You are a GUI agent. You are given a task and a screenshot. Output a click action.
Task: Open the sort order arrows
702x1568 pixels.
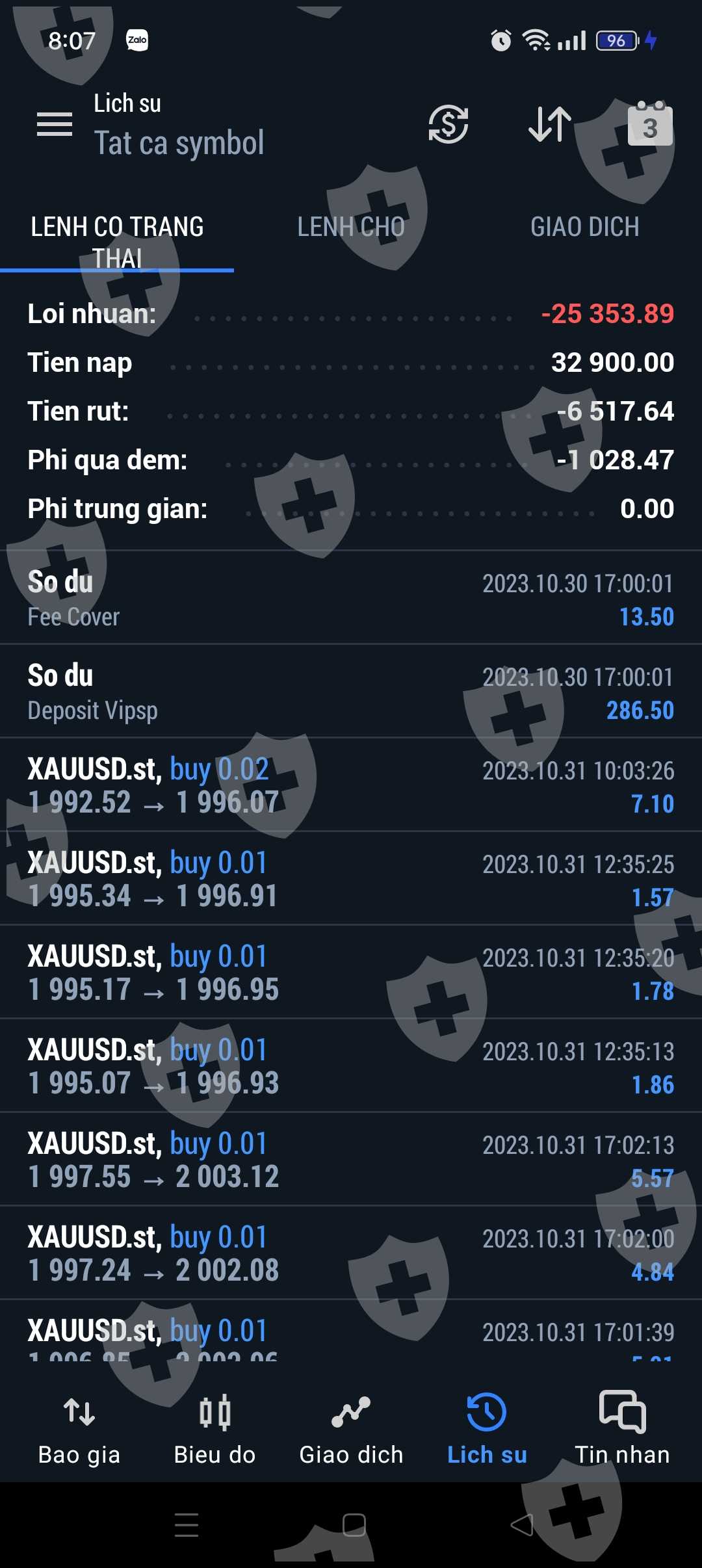tap(550, 124)
